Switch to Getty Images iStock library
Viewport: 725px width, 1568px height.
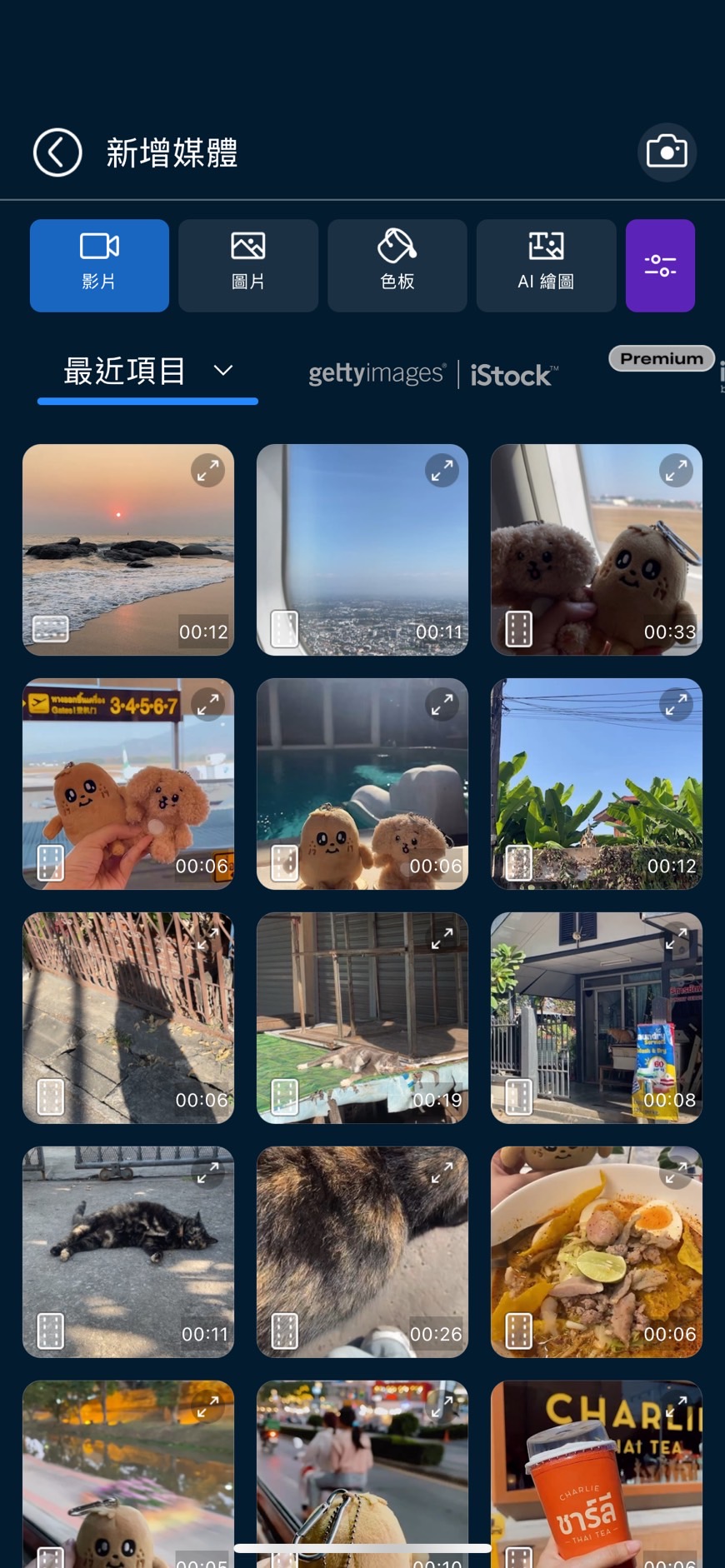tap(433, 374)
